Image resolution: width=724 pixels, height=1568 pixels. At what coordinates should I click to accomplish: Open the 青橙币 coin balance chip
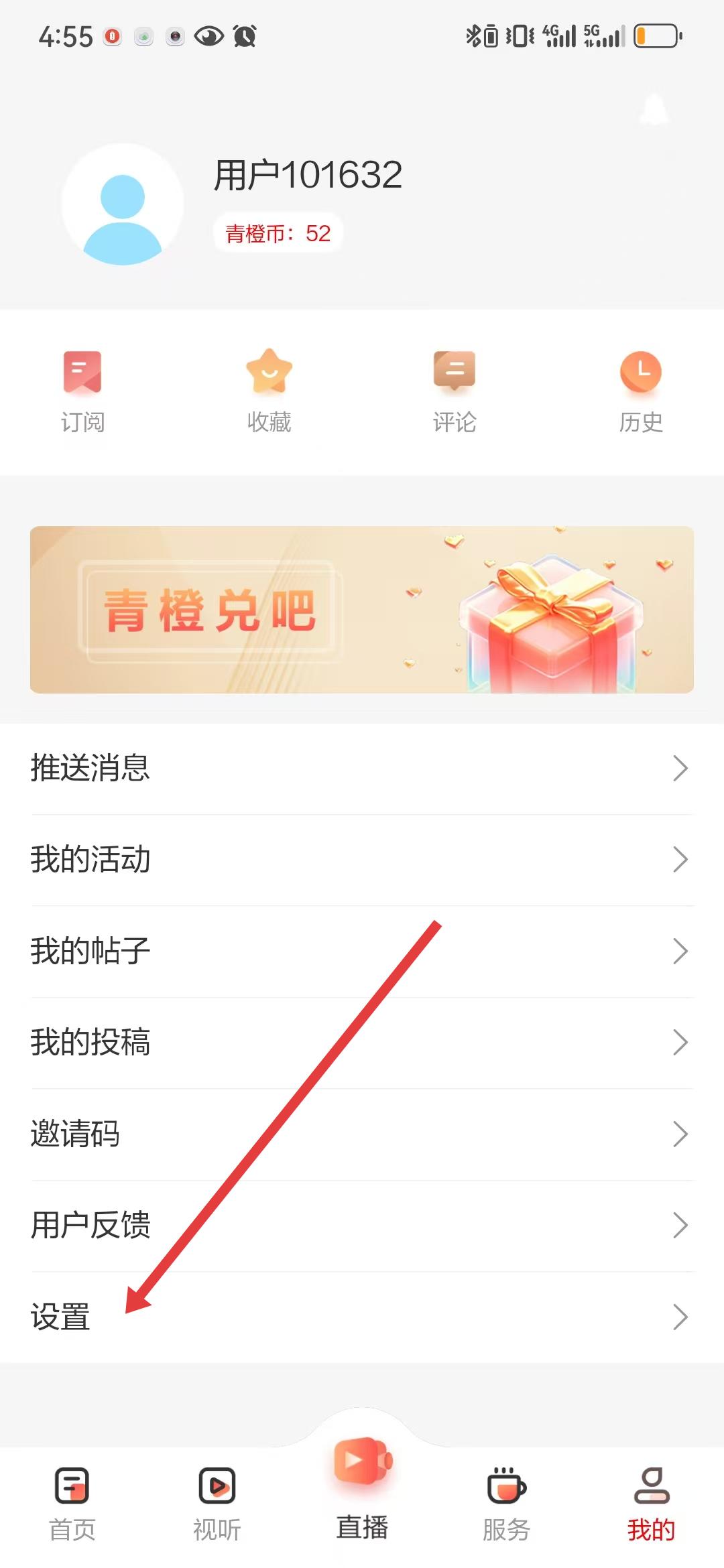click(278, 233)
